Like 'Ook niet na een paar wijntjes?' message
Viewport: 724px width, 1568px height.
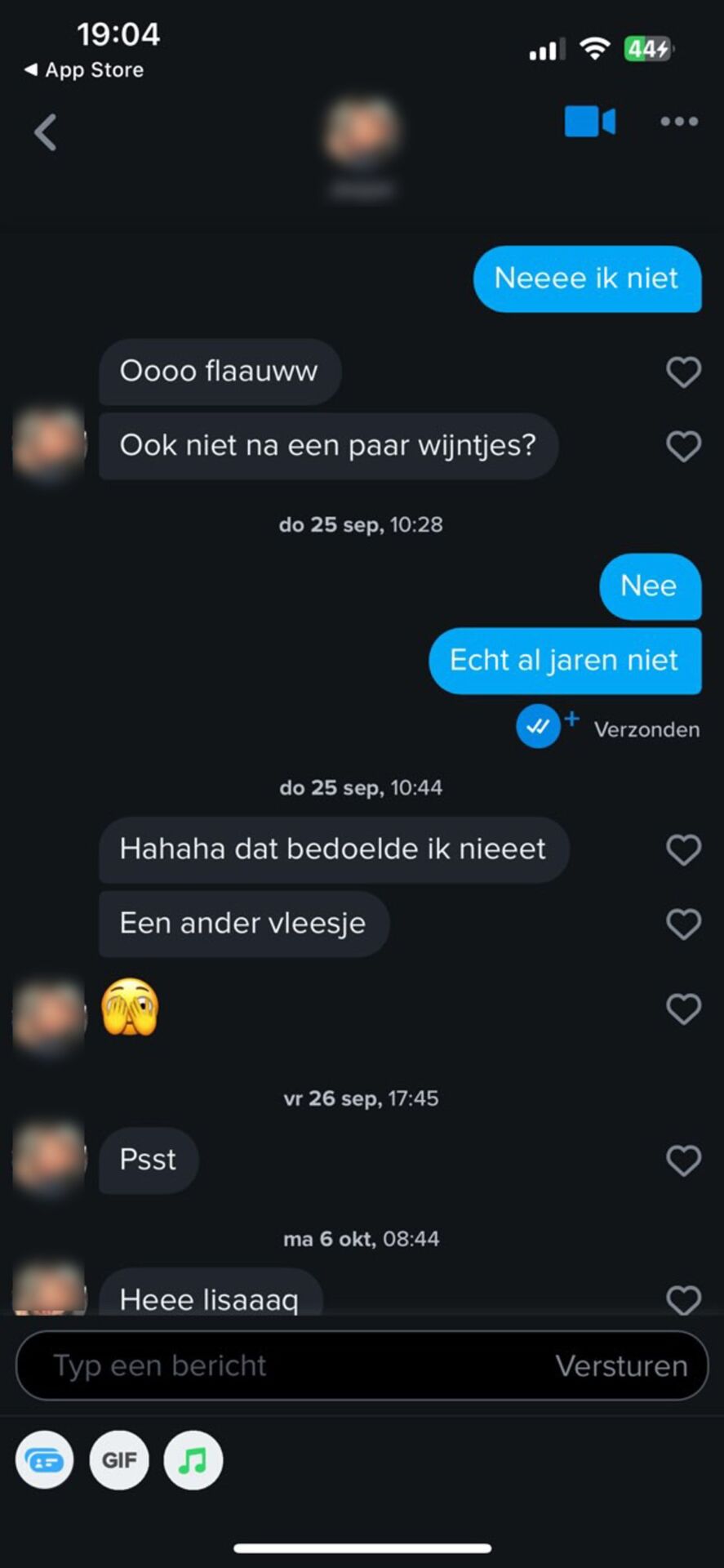click(x=683, y=447)
